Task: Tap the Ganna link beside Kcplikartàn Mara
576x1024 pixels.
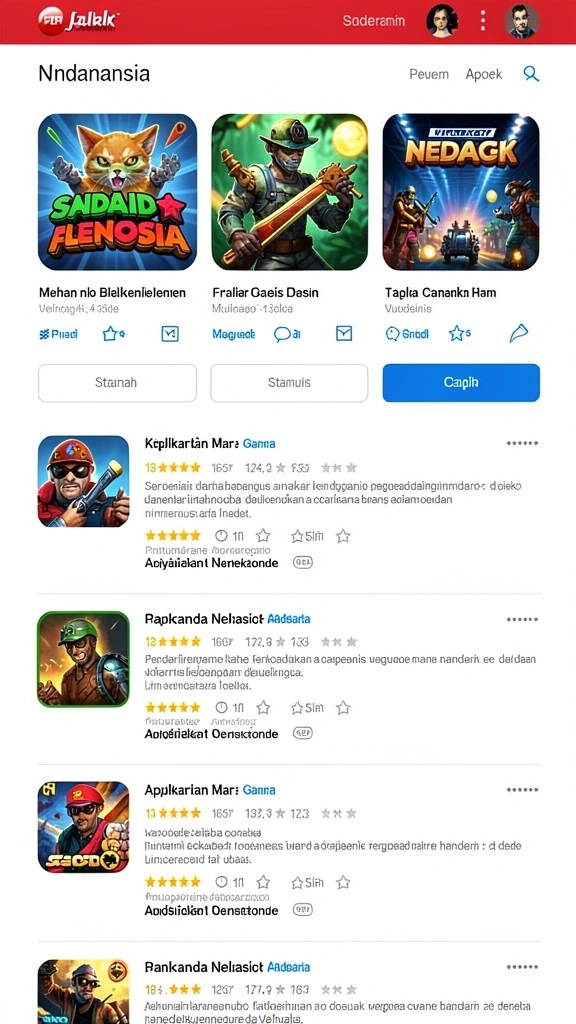Action: point(259,443)
